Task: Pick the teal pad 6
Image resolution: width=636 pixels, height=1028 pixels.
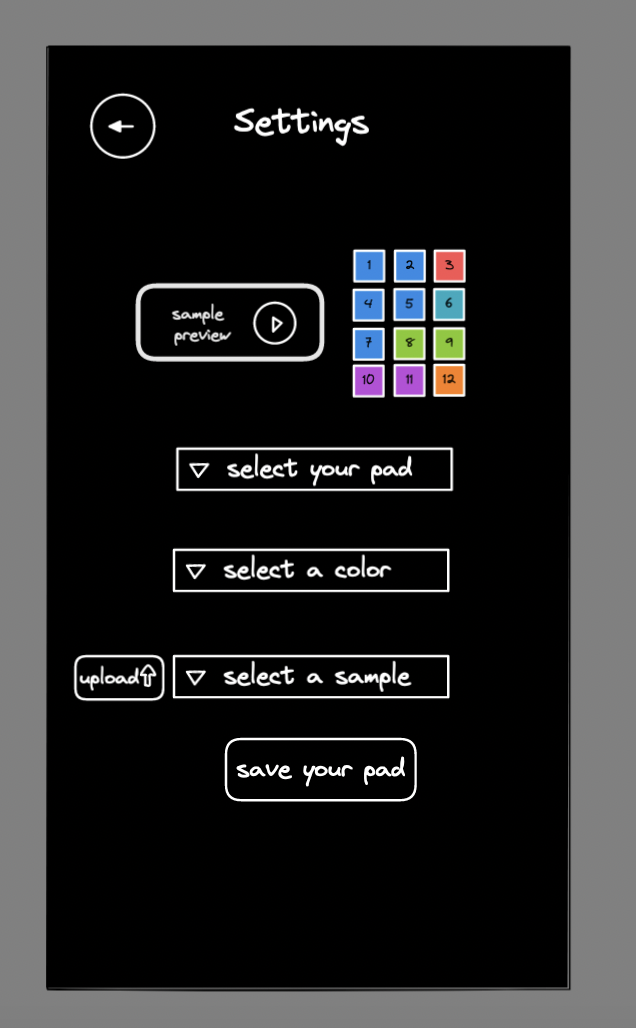Action: (x=449, y=304)
